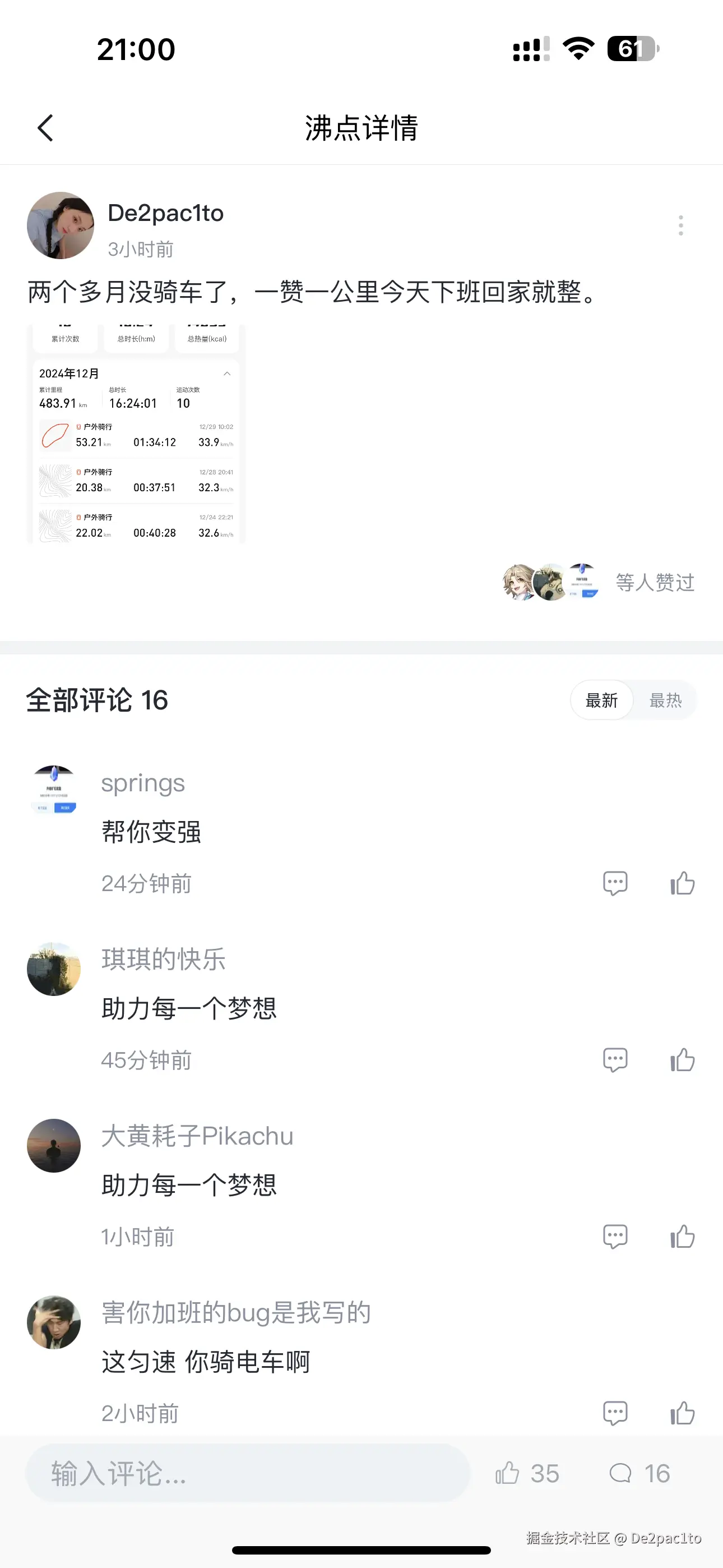Like the comment 助力每一个梦想 by 琪琪的快乐

[682, 1059]
